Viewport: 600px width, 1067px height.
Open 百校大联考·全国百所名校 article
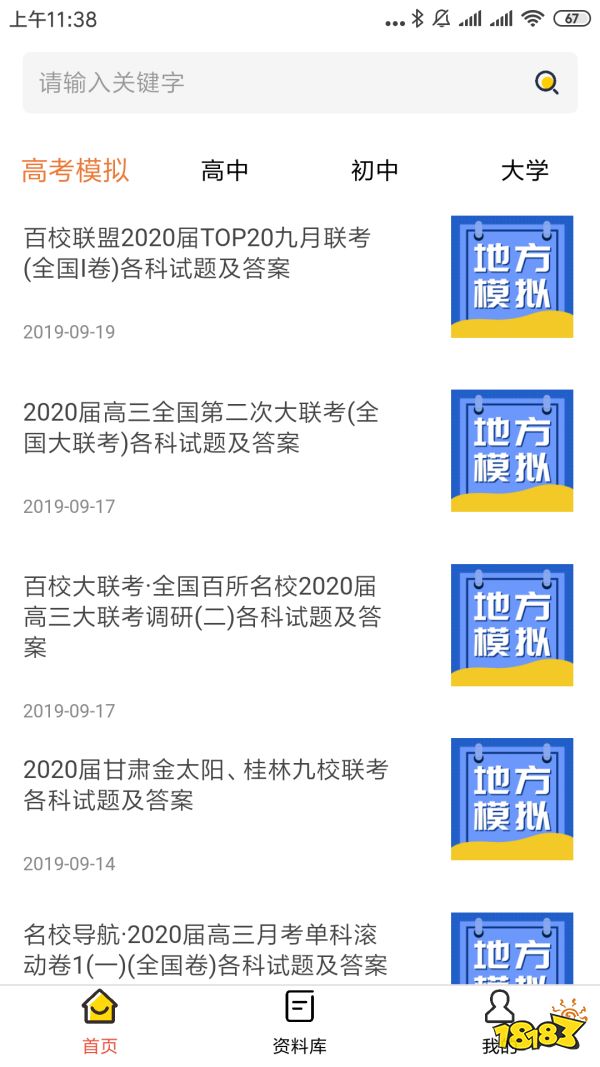coord(201,616)
